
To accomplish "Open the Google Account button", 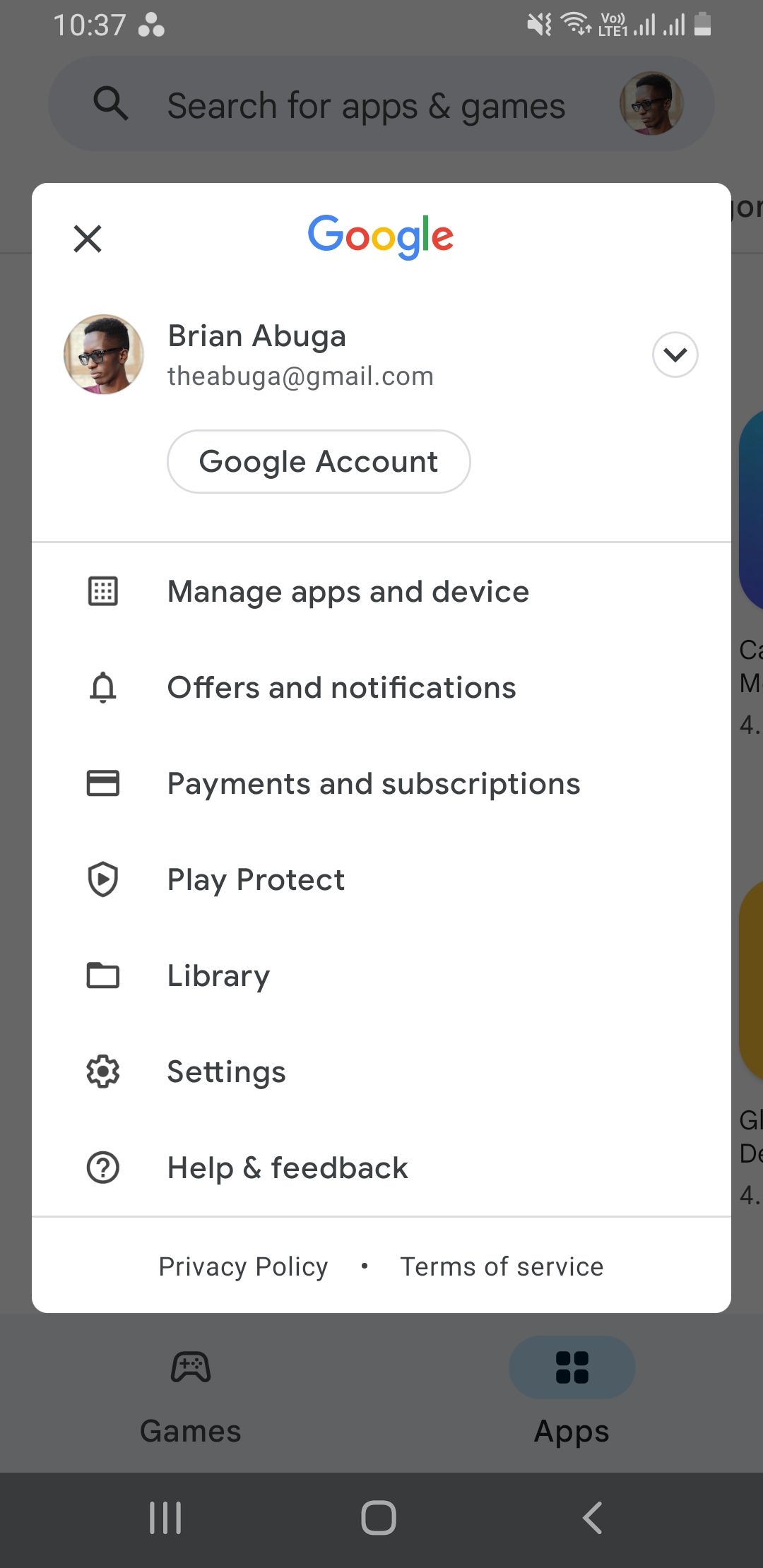I will click(318, 461).
